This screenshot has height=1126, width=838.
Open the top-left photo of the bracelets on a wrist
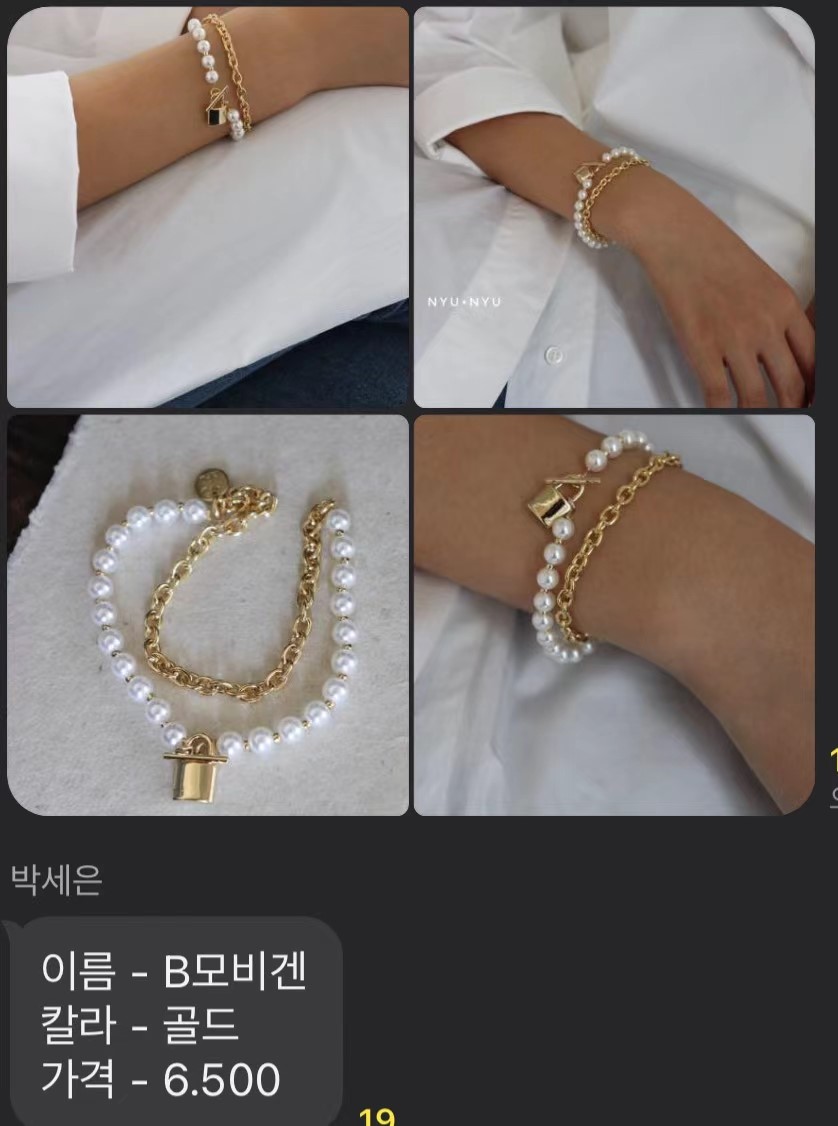tap(208, 207)
